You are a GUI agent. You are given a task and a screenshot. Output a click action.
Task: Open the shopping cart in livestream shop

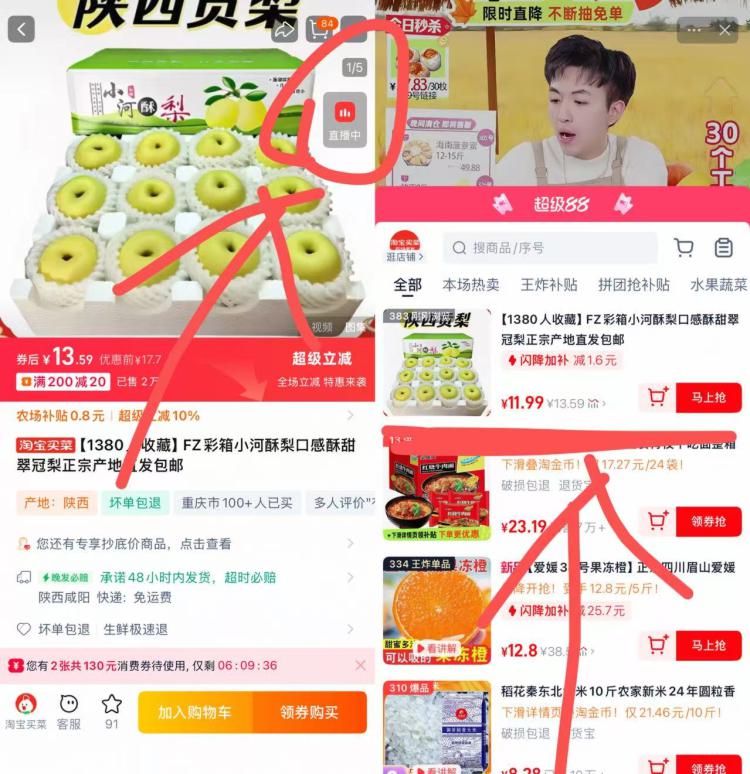(684, 246)
